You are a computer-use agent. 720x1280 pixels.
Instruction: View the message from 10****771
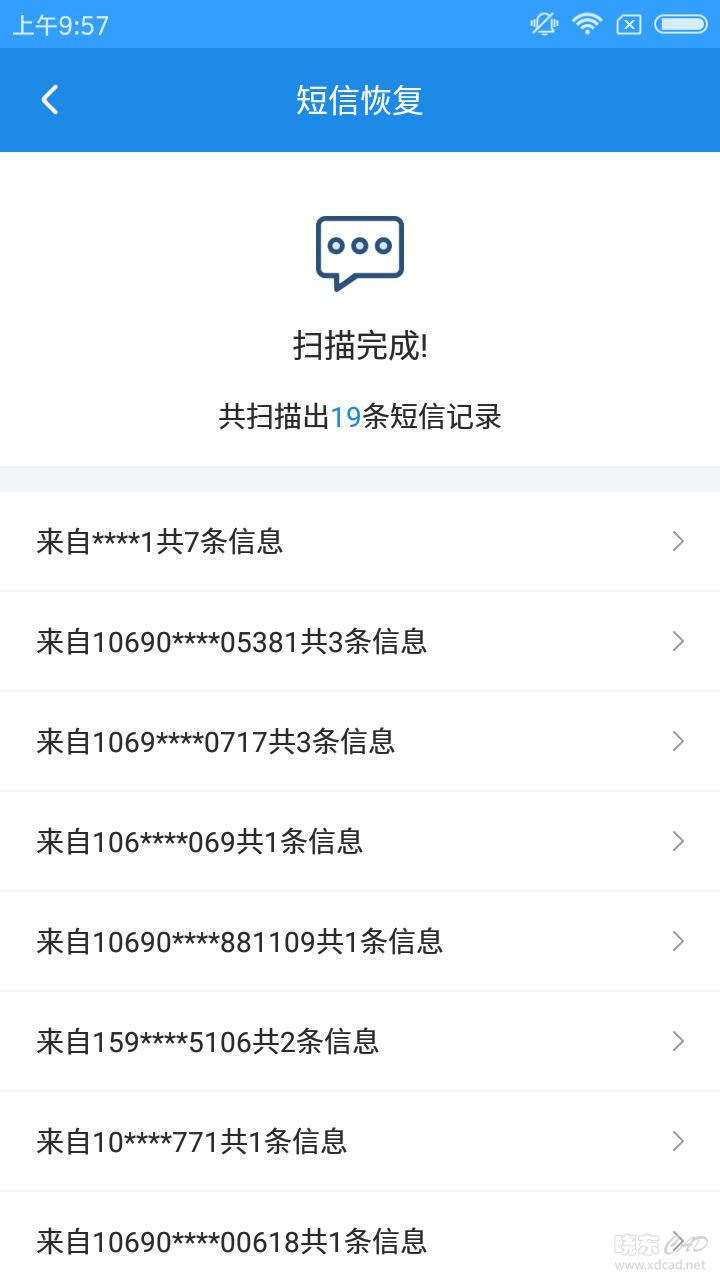(360, 1141)
